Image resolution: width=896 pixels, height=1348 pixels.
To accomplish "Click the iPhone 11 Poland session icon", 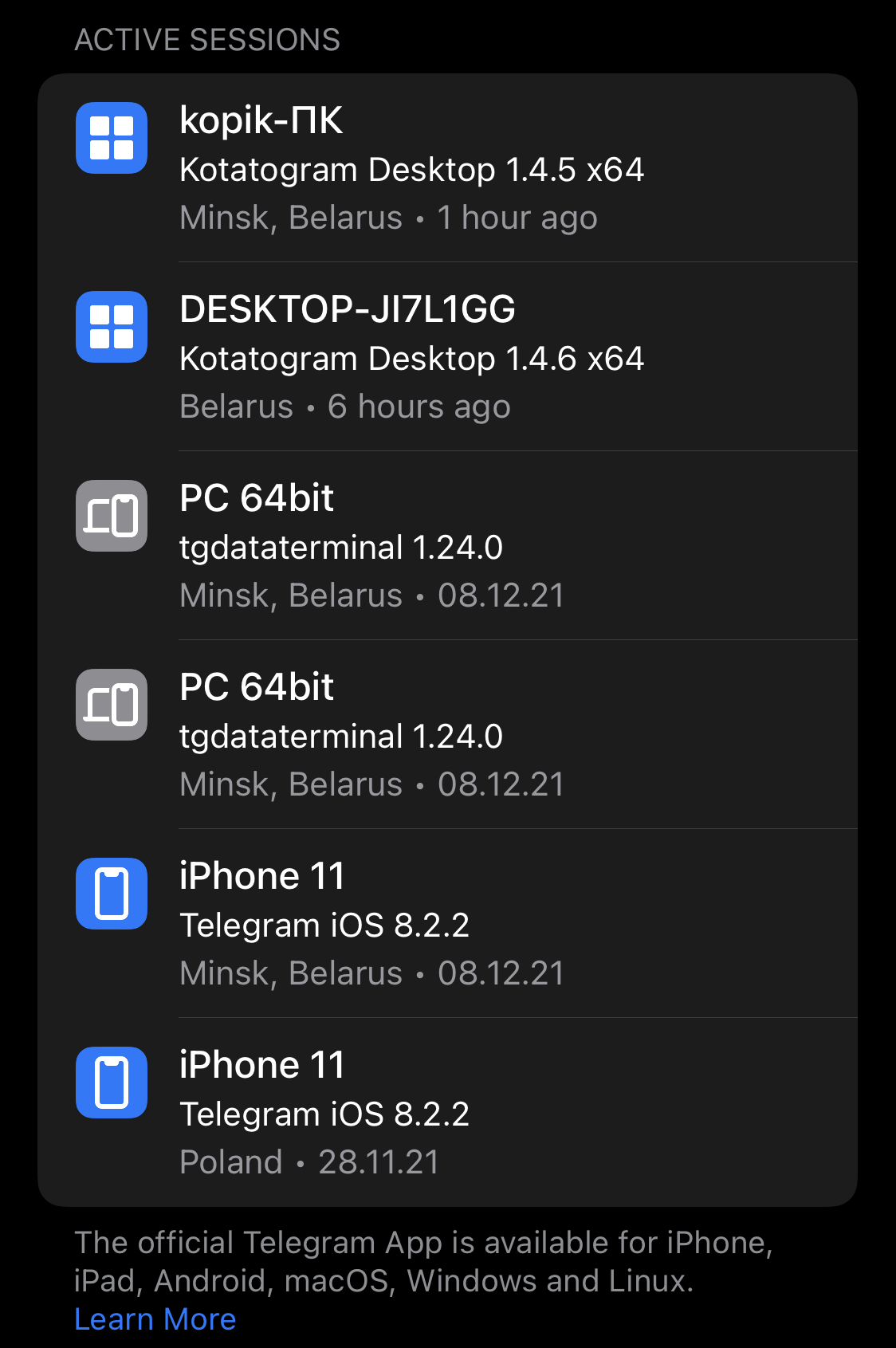I will tap(111, 1083).
